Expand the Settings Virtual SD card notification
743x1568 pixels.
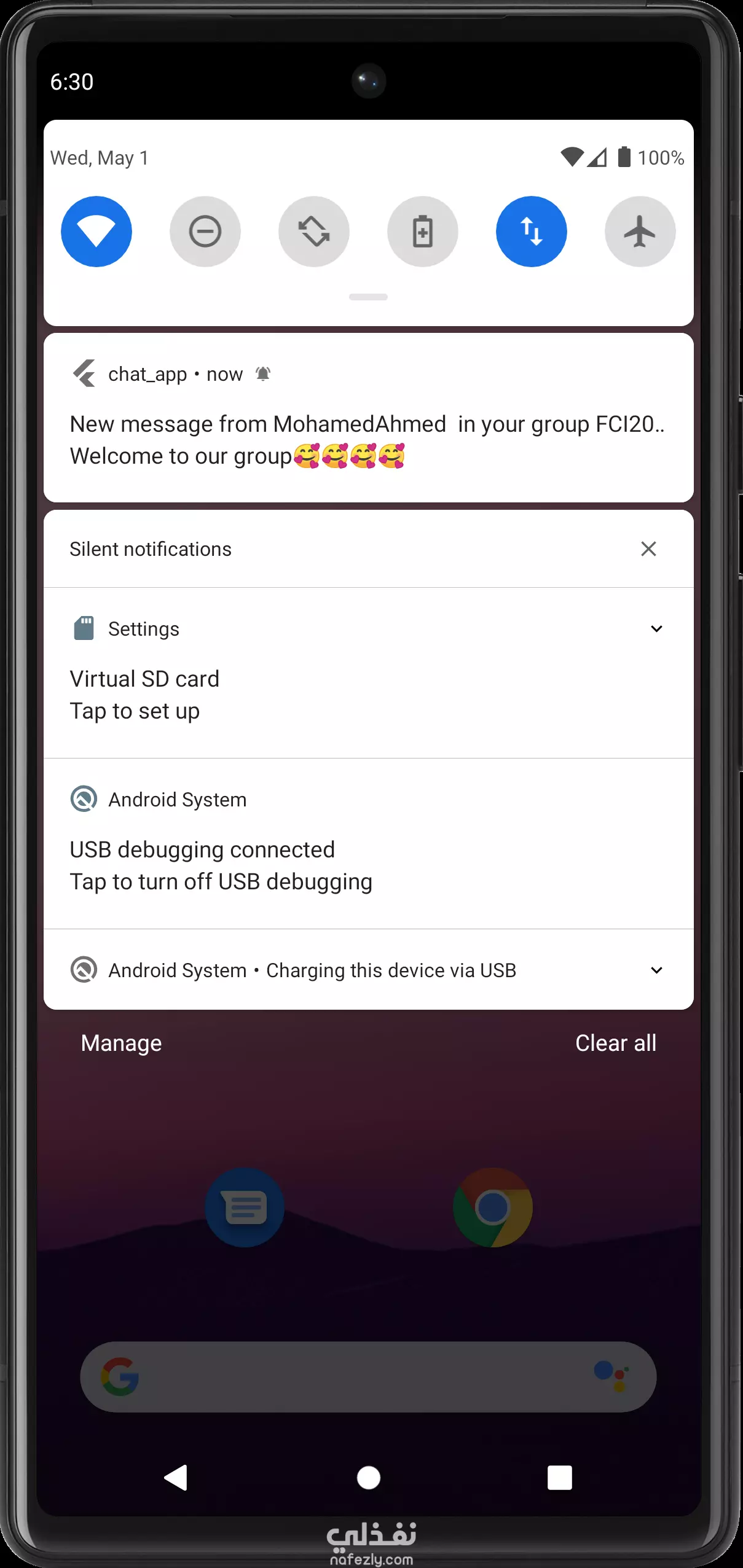pos(656,628)
